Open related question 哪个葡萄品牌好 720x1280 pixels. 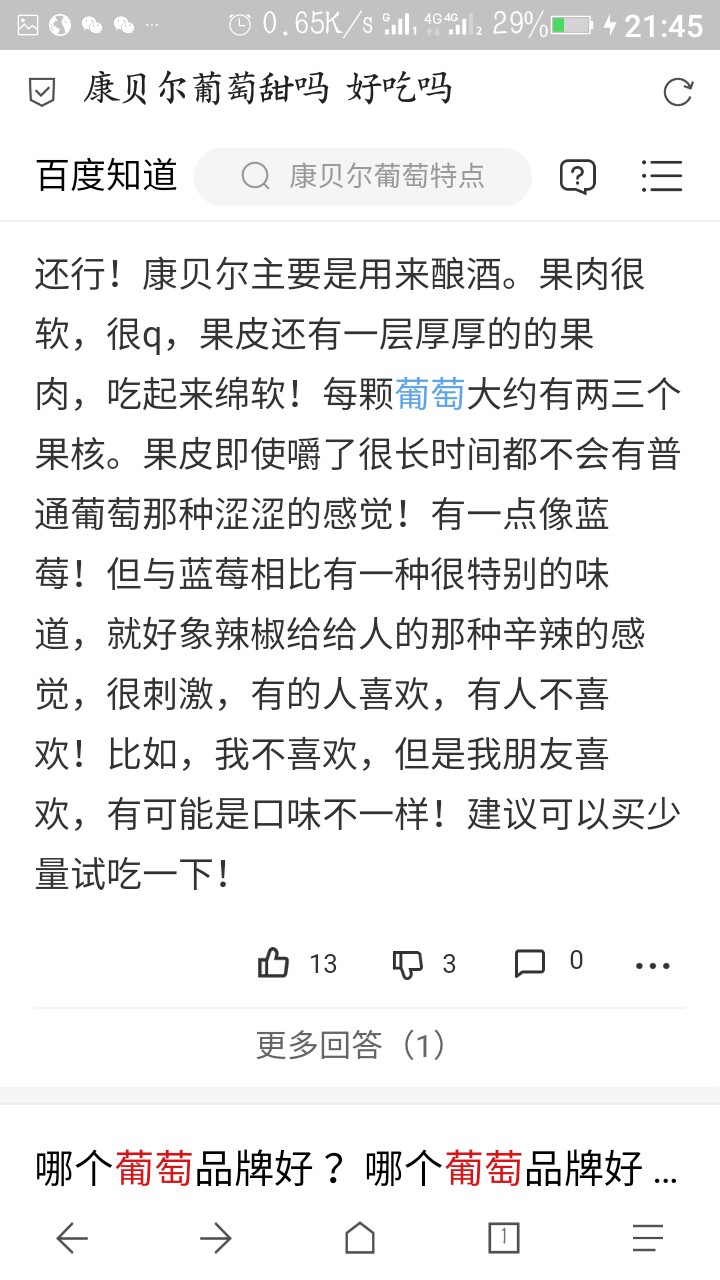(356, 1168)
